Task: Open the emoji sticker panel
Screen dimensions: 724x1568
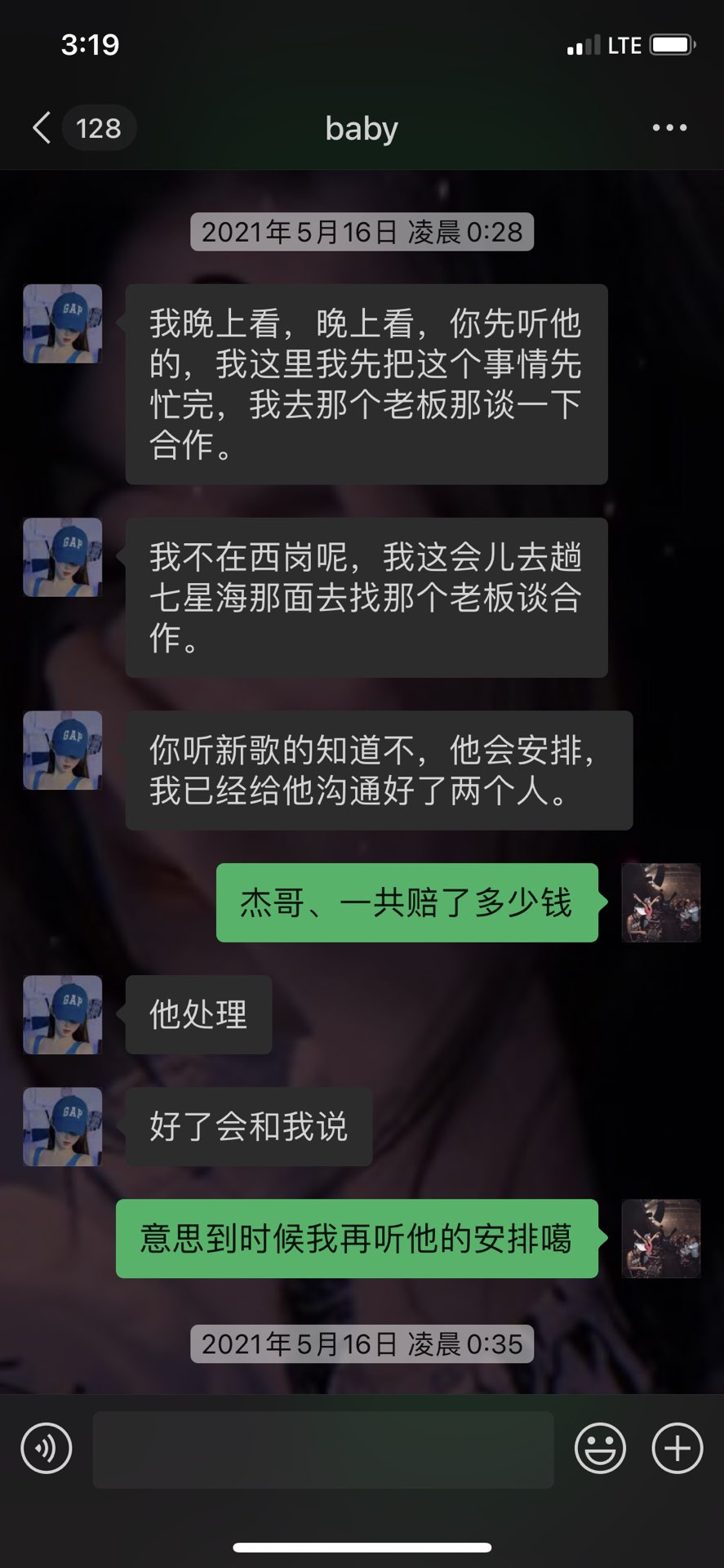Action: coord(600,1449)
